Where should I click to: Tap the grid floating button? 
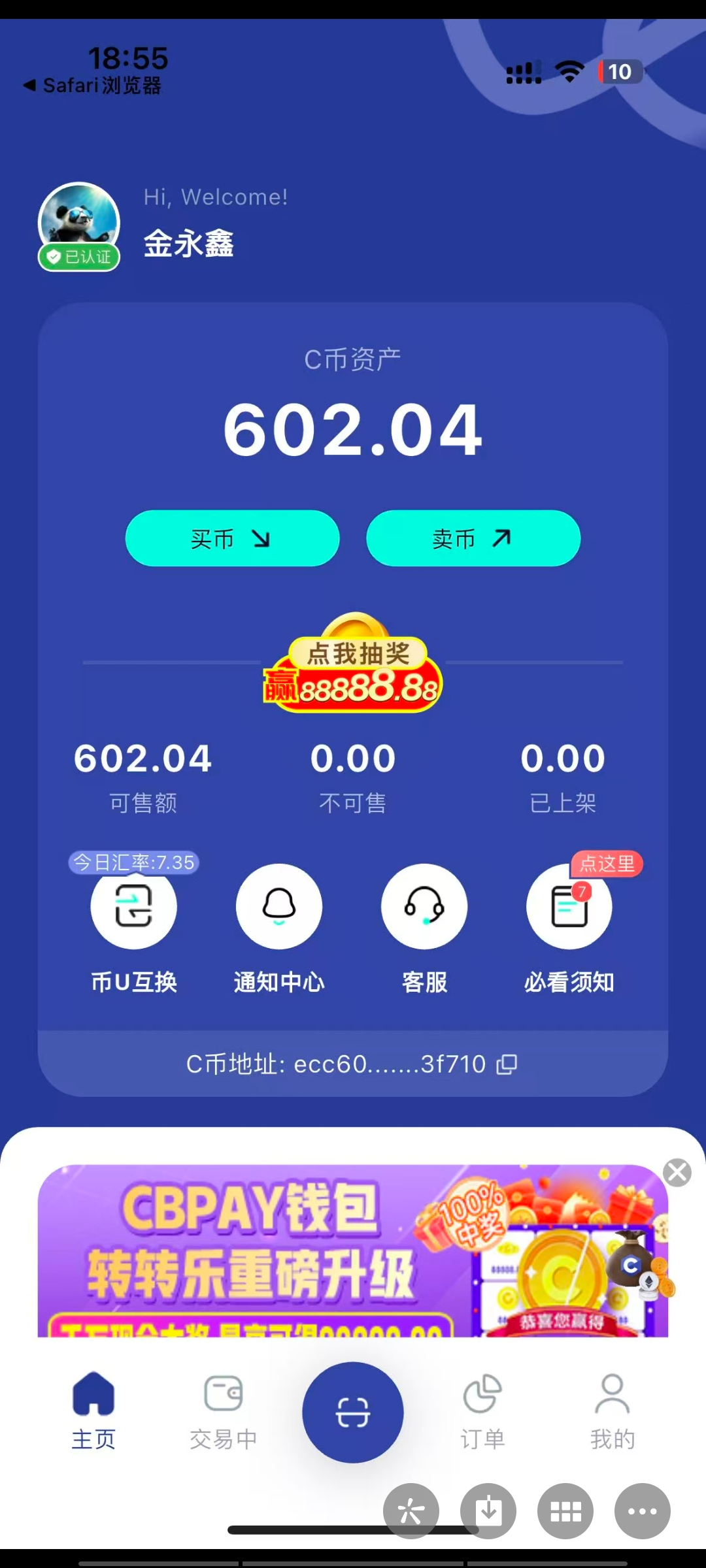[x=565, y=1511]
